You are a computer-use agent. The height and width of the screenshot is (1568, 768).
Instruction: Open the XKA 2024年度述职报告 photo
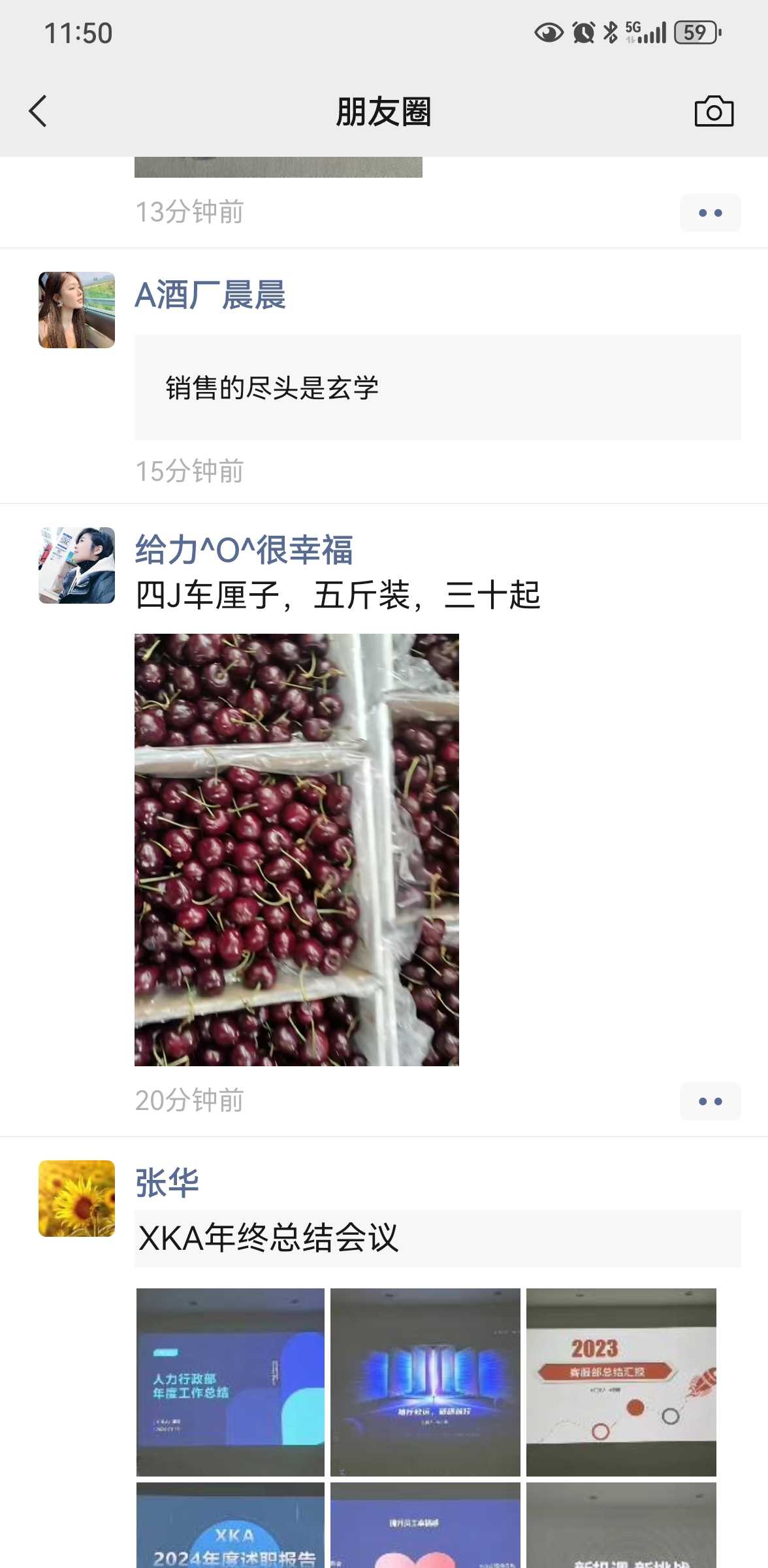click(231, 1525)
